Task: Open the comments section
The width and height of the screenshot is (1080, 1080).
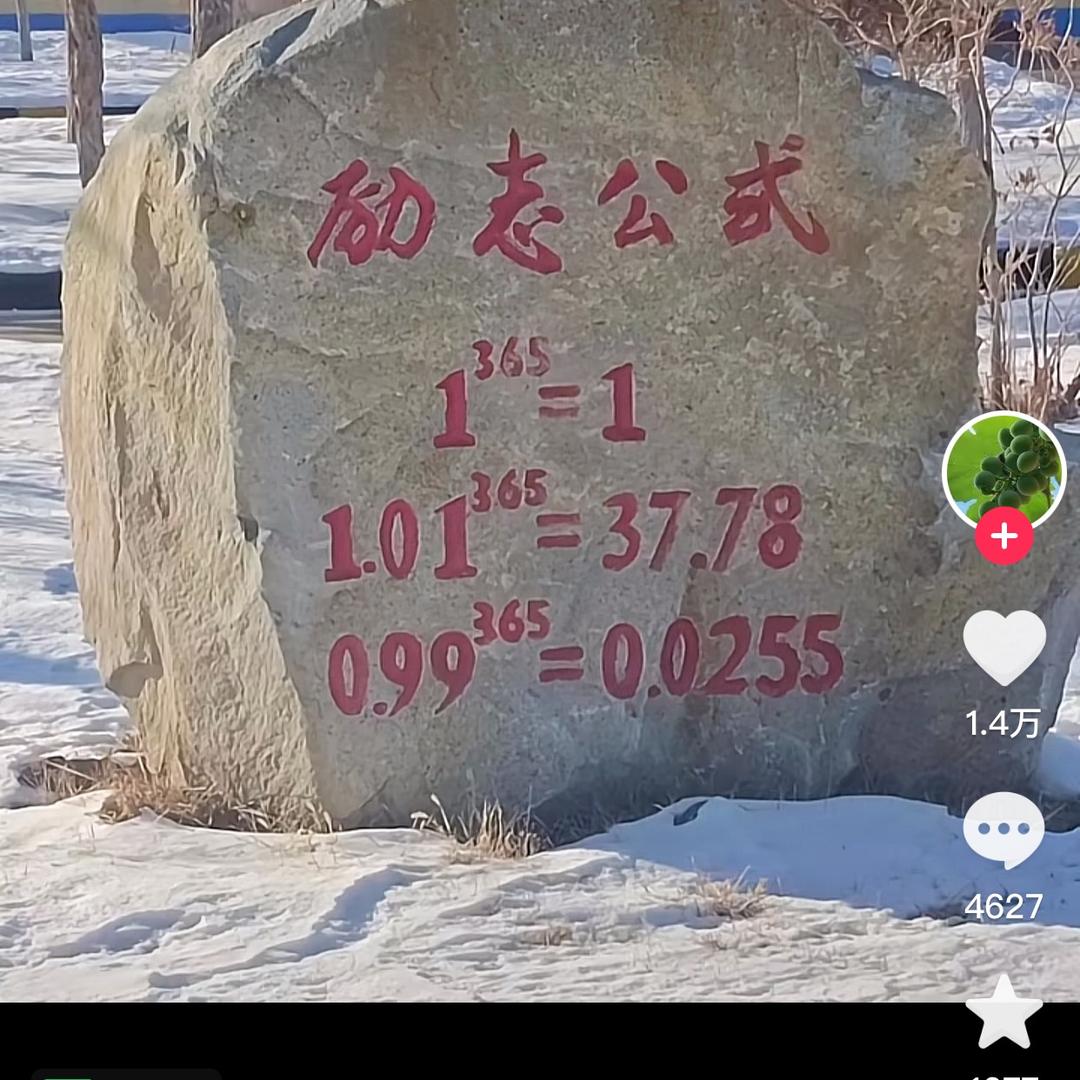Action: coord(1004,829)
